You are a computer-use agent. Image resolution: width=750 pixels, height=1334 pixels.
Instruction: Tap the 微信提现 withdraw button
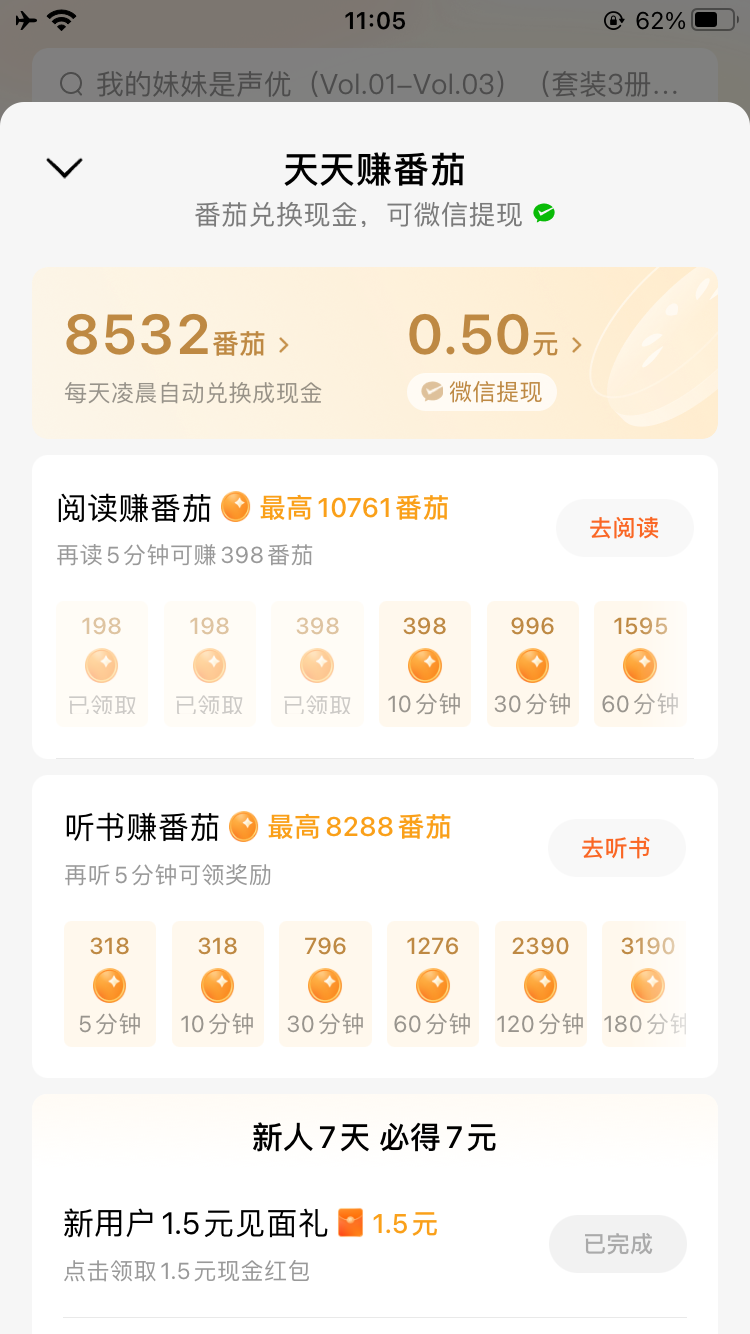[482, 392]
